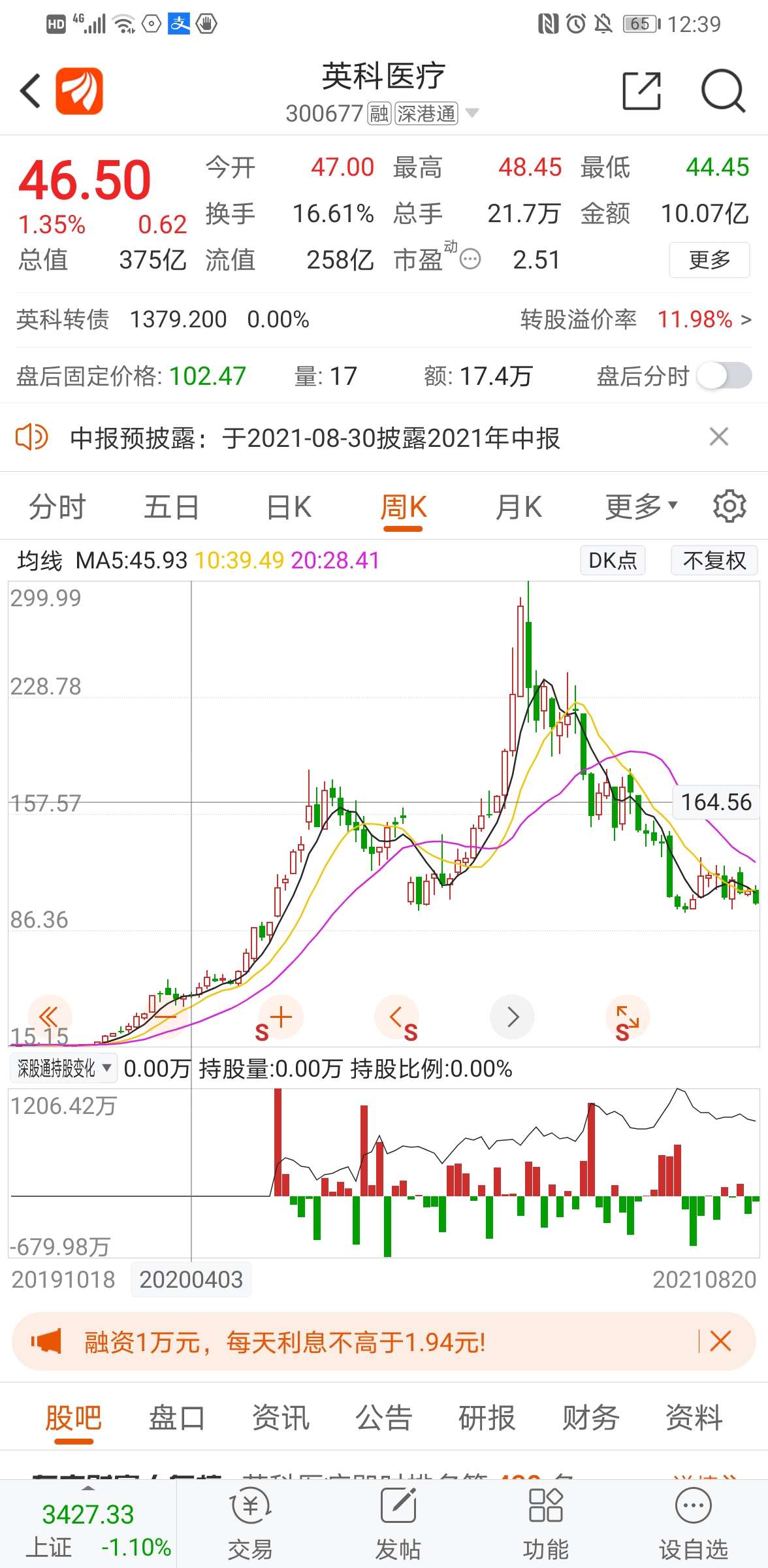The height and width of the screenshot is (1568, 768).
Task: Tap 更多 to see more quote data
Action: pyautogui.click(x=709, y=260)
